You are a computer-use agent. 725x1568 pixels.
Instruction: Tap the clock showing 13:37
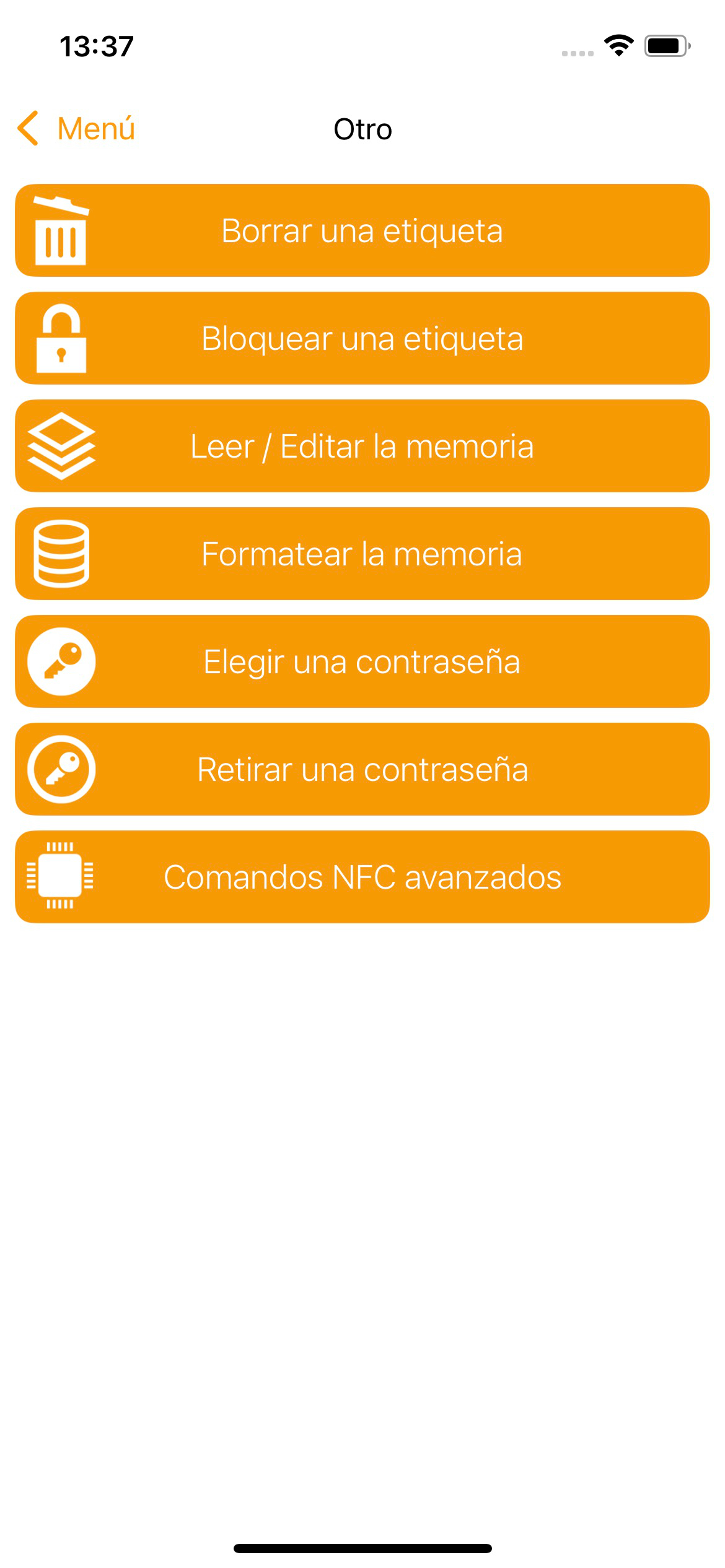tap(95, 46)
